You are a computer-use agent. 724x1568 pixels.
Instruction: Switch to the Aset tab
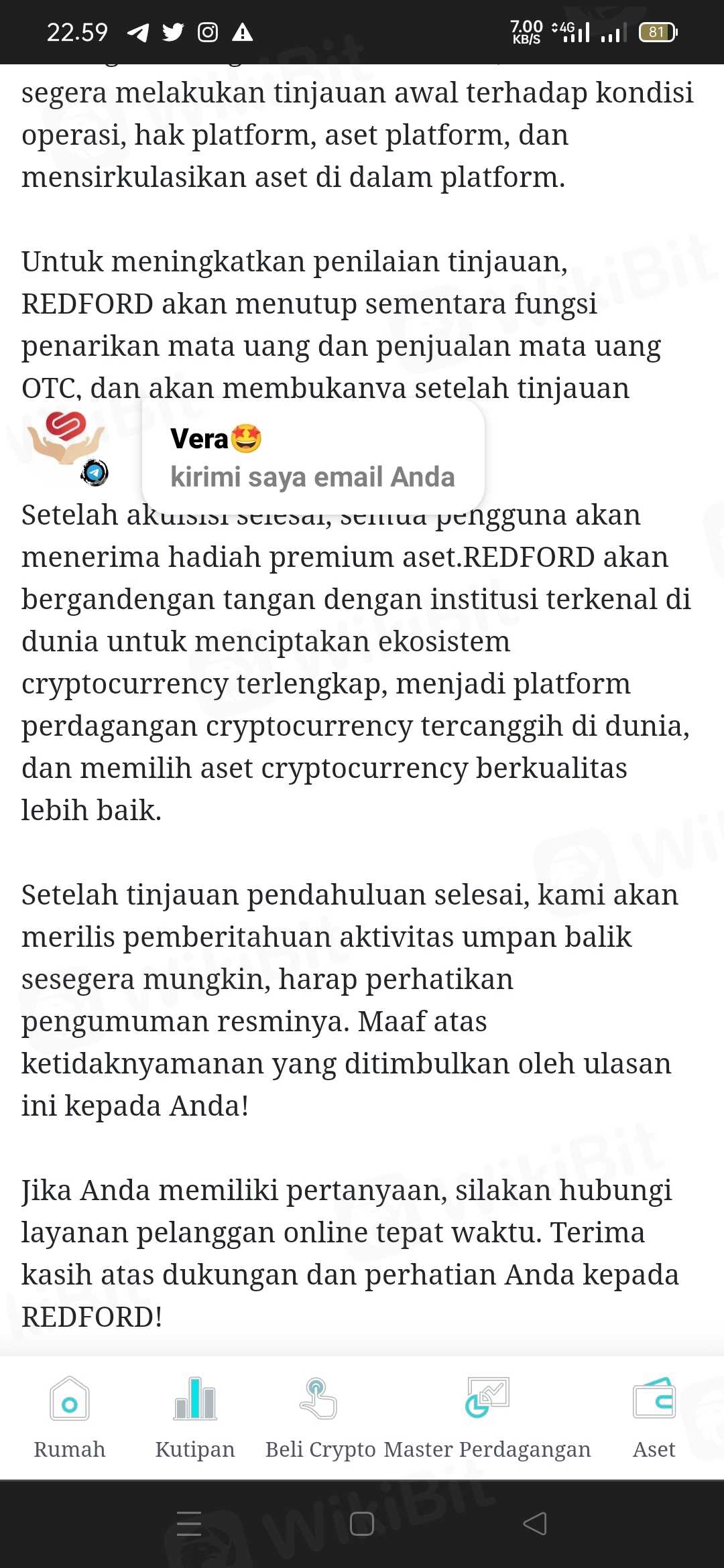click(654, 1417)
